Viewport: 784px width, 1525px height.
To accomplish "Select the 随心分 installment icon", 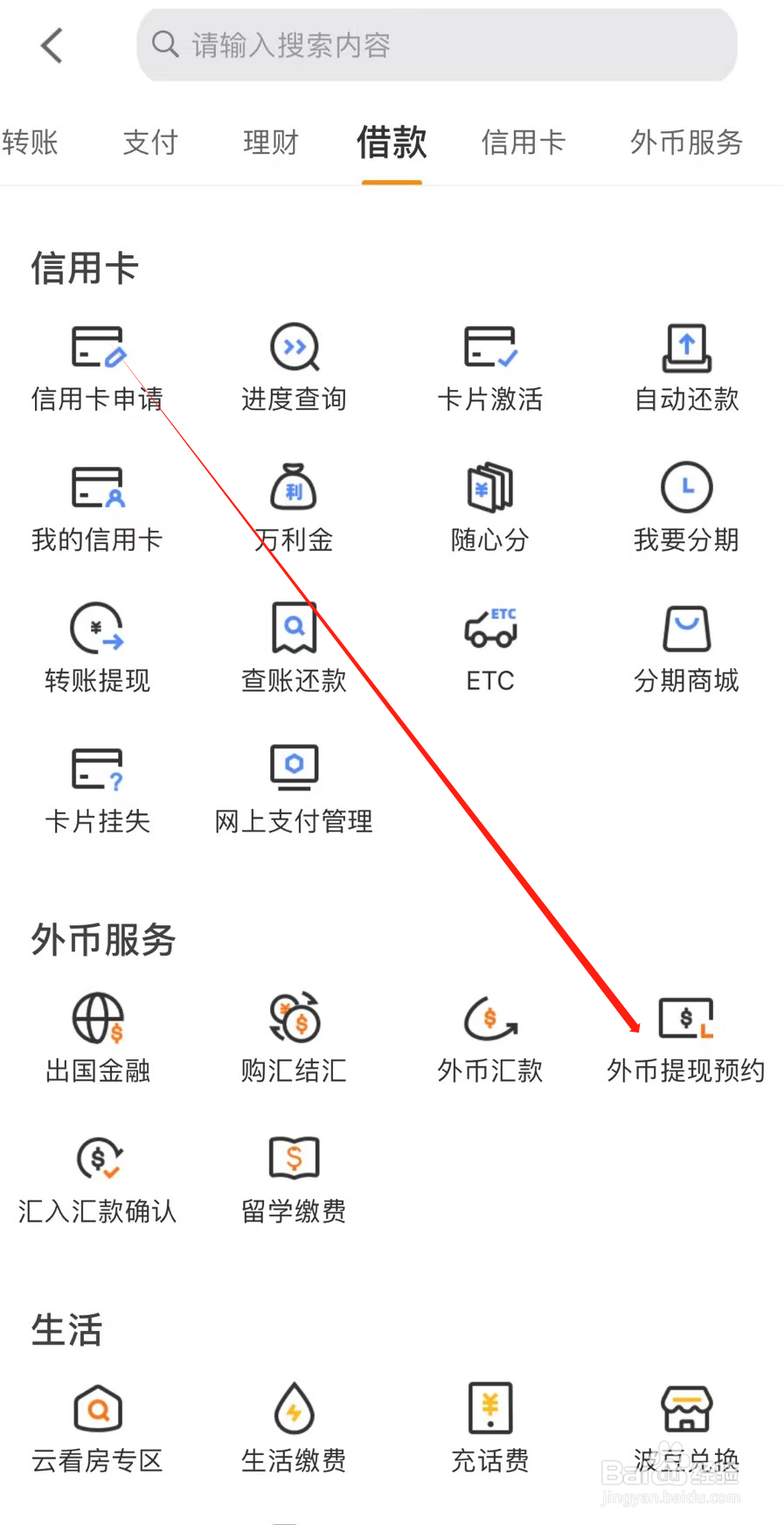I will [489, 507].
